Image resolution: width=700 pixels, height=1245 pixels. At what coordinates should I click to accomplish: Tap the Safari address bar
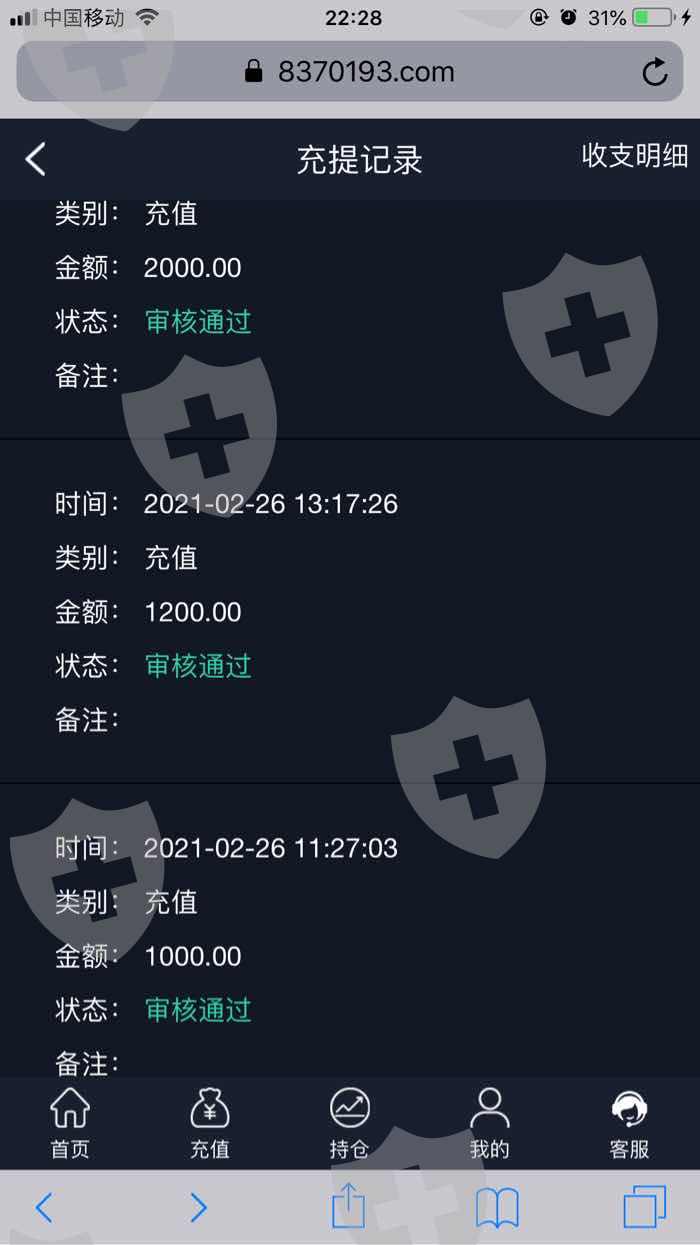(x=350, y=72)
